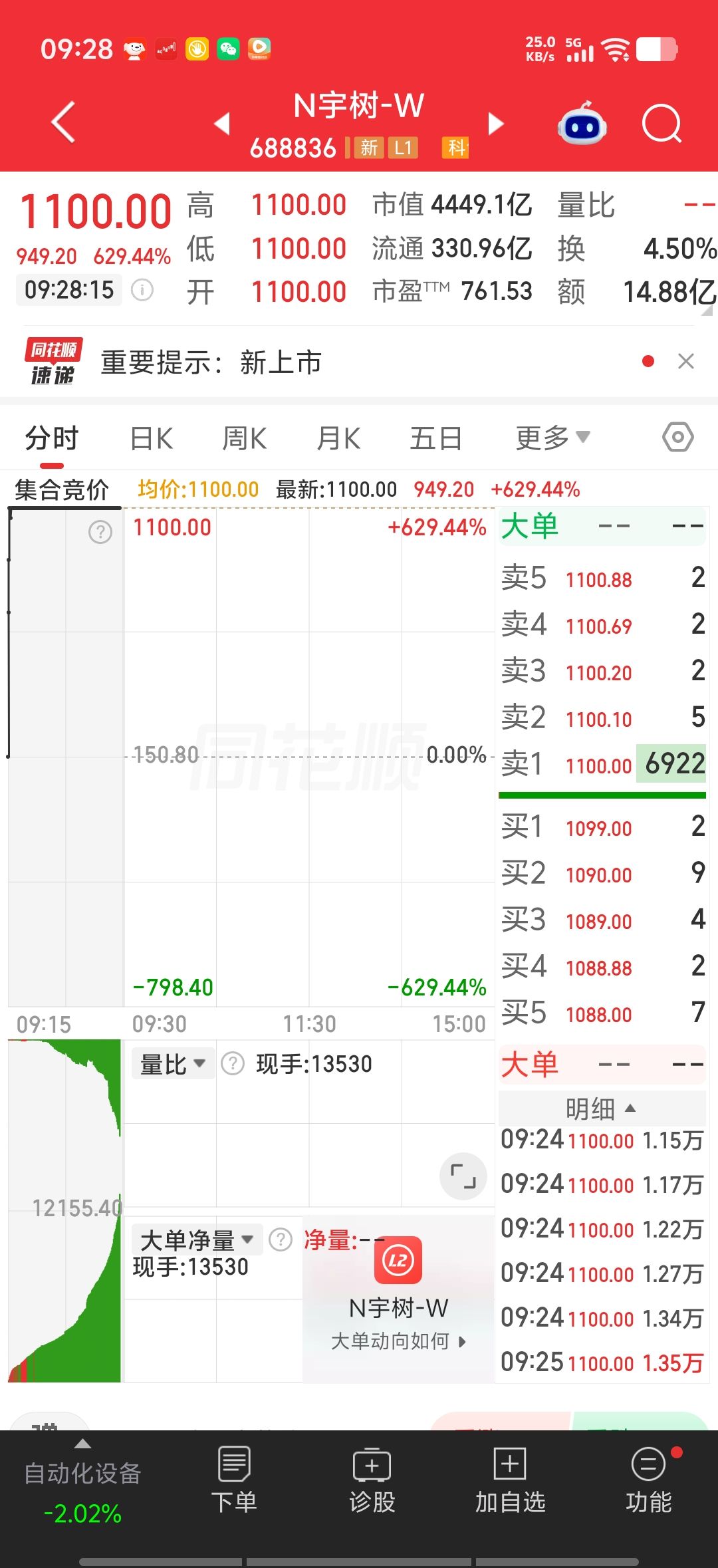Switch to the next stock

(x=496, y=124)
